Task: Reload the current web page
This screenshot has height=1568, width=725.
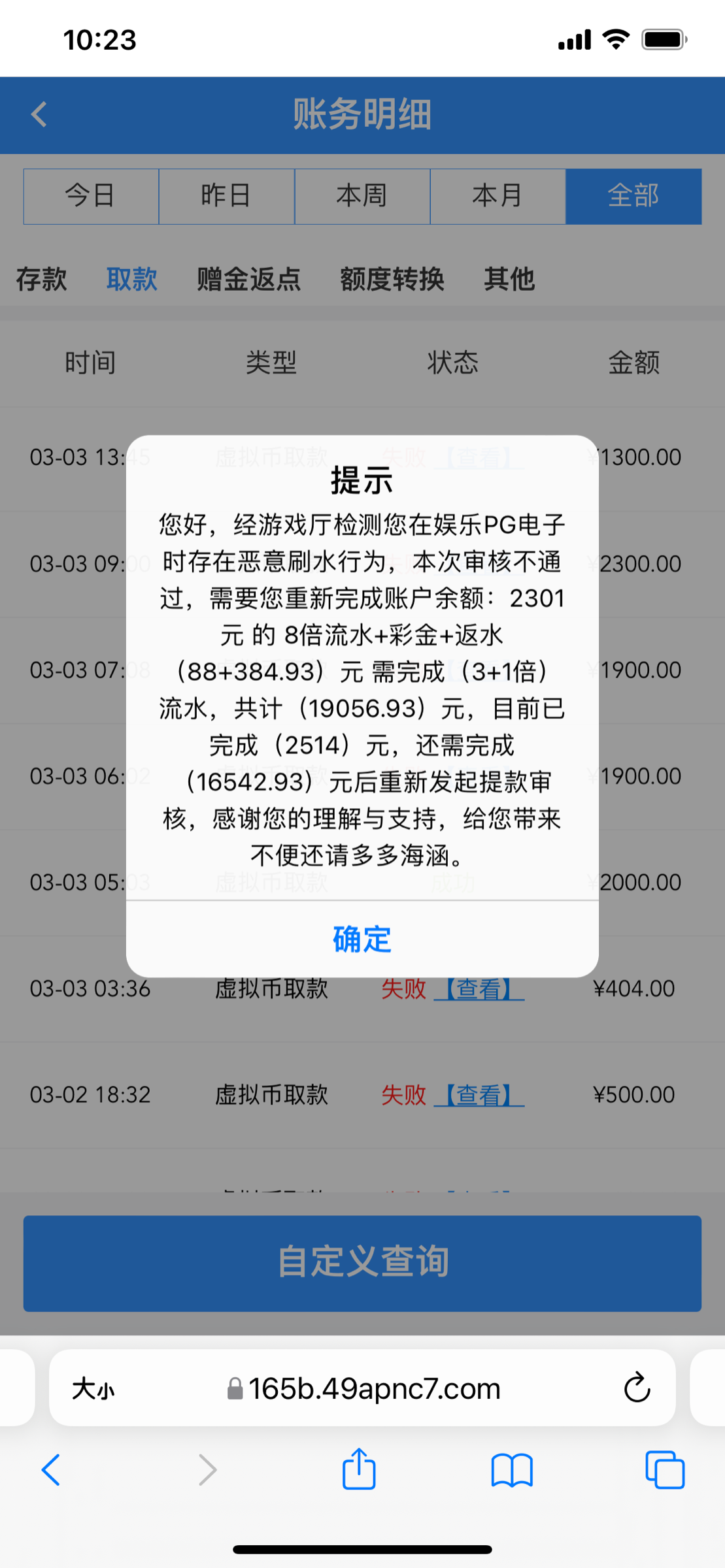Action: tap(636, 1388)
